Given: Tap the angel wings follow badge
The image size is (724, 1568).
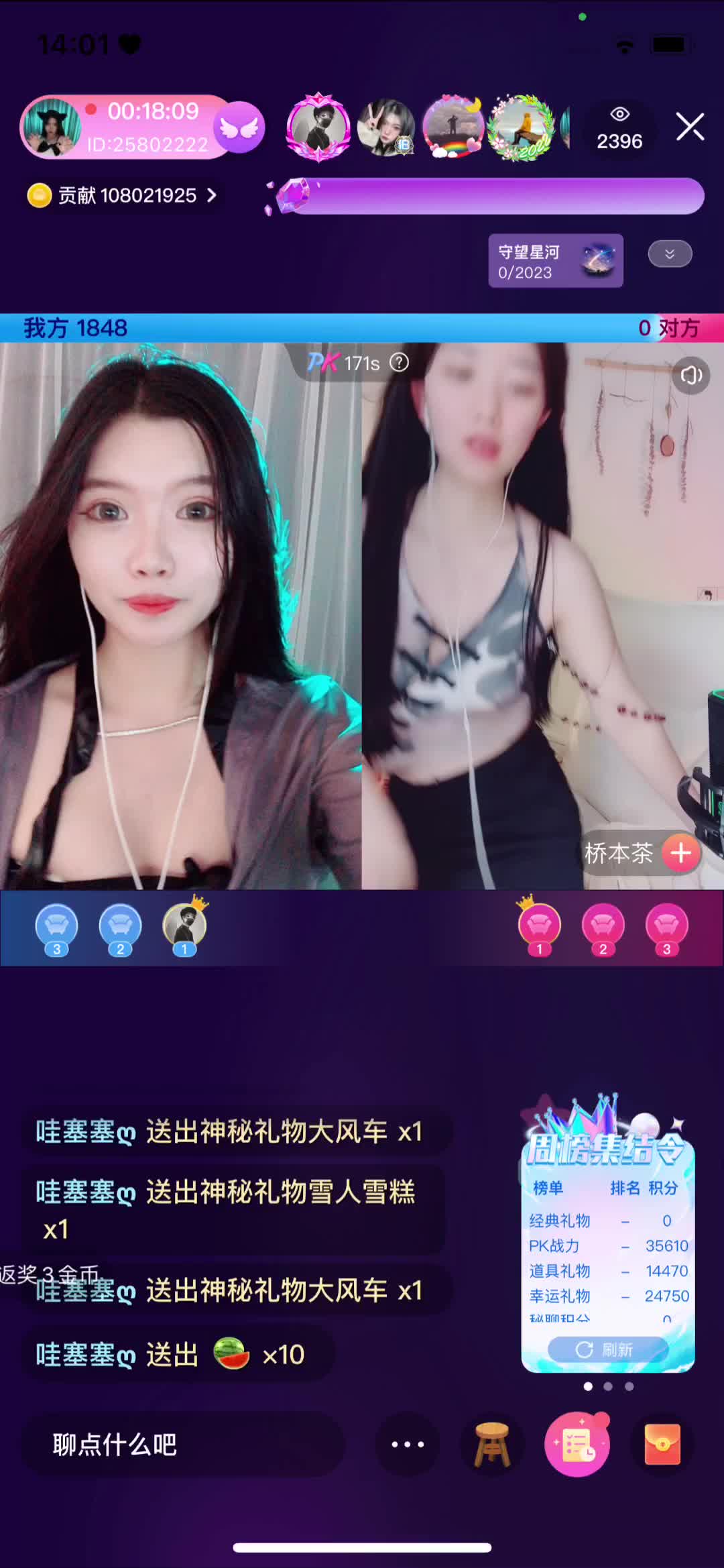Looking at the screenshot, I should coord(239,127).
